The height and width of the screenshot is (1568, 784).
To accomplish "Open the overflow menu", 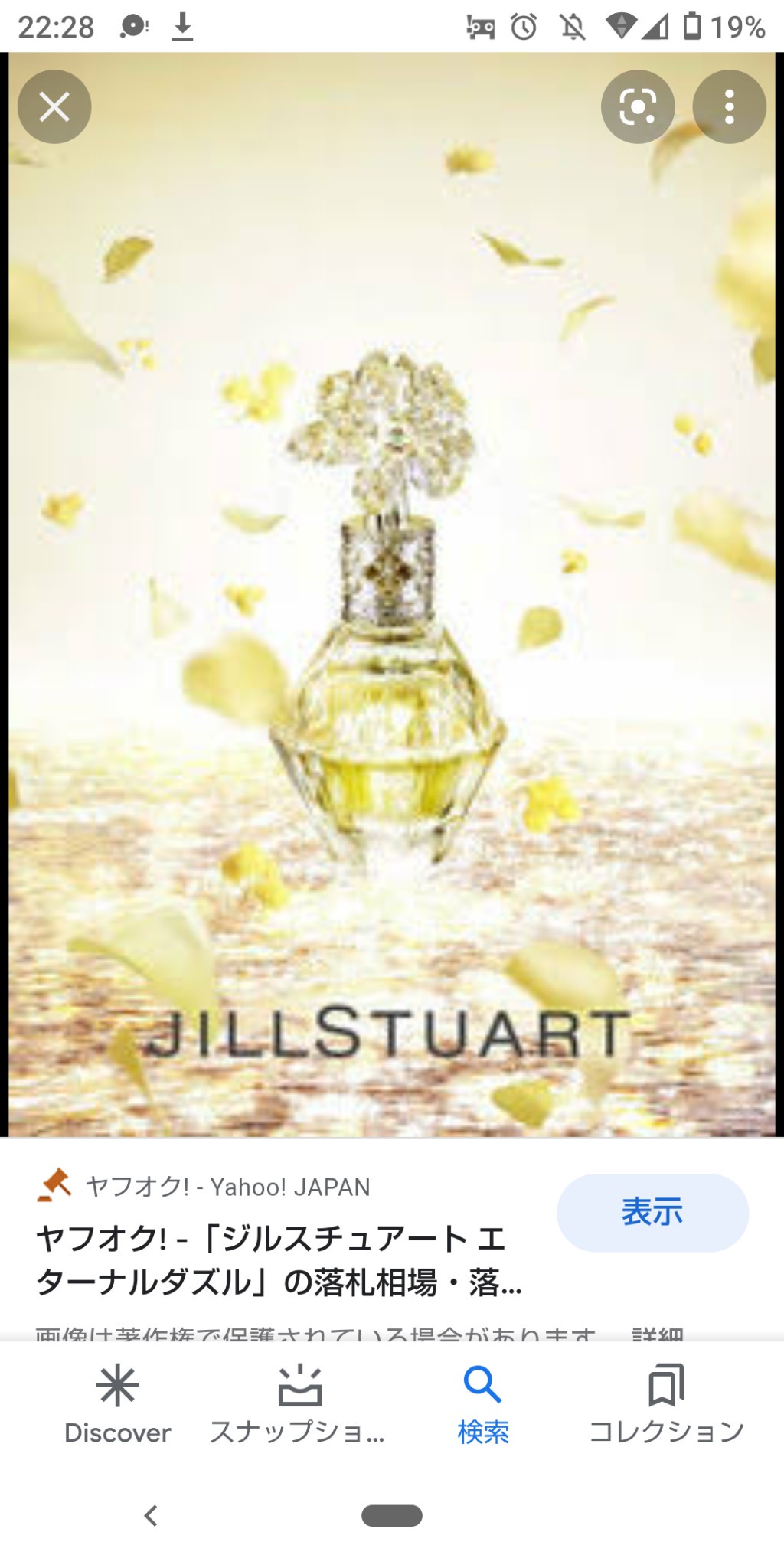I will (x=729, y=106).
